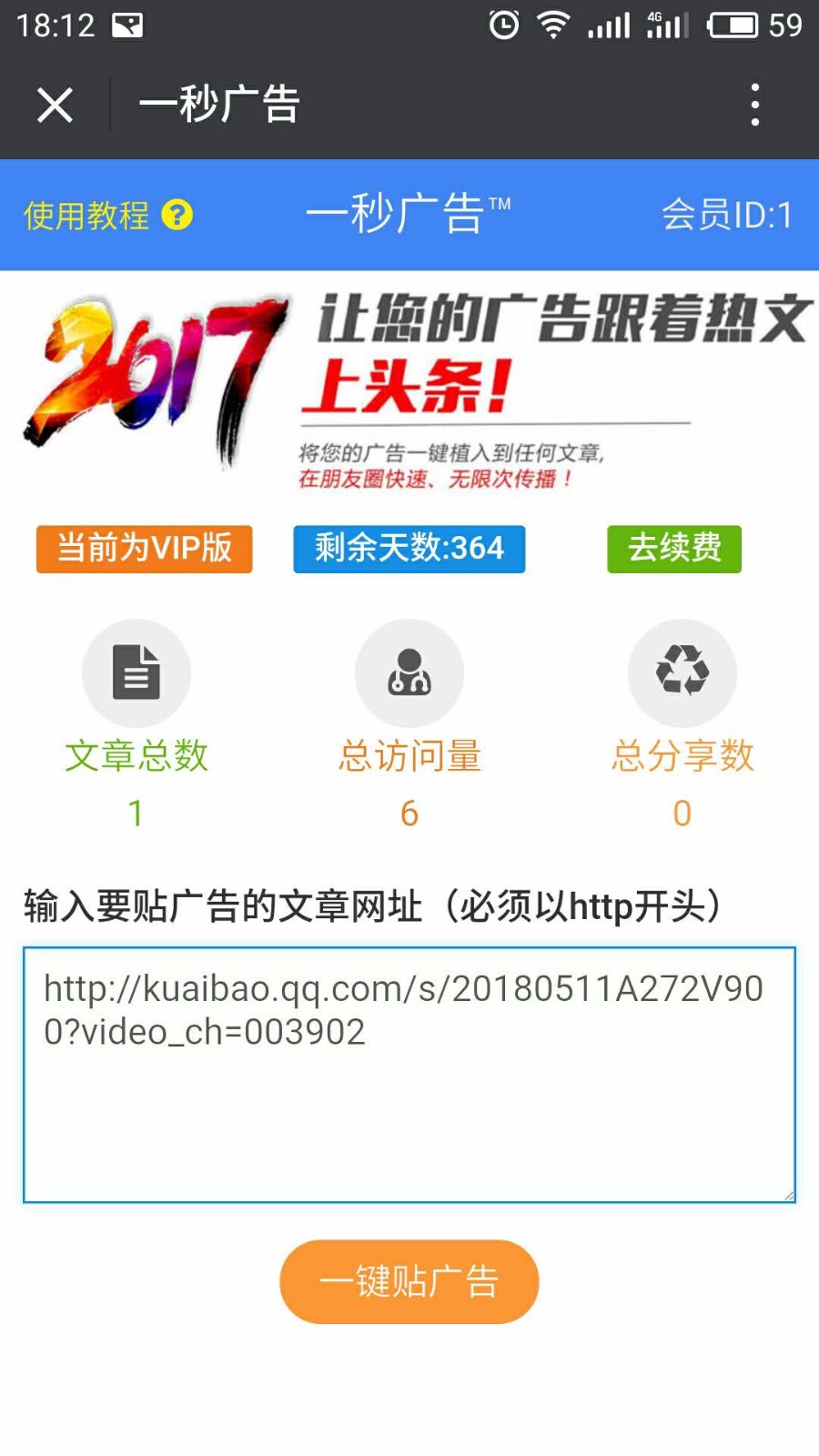Select the 文章总数 document icon

point(135,672)
